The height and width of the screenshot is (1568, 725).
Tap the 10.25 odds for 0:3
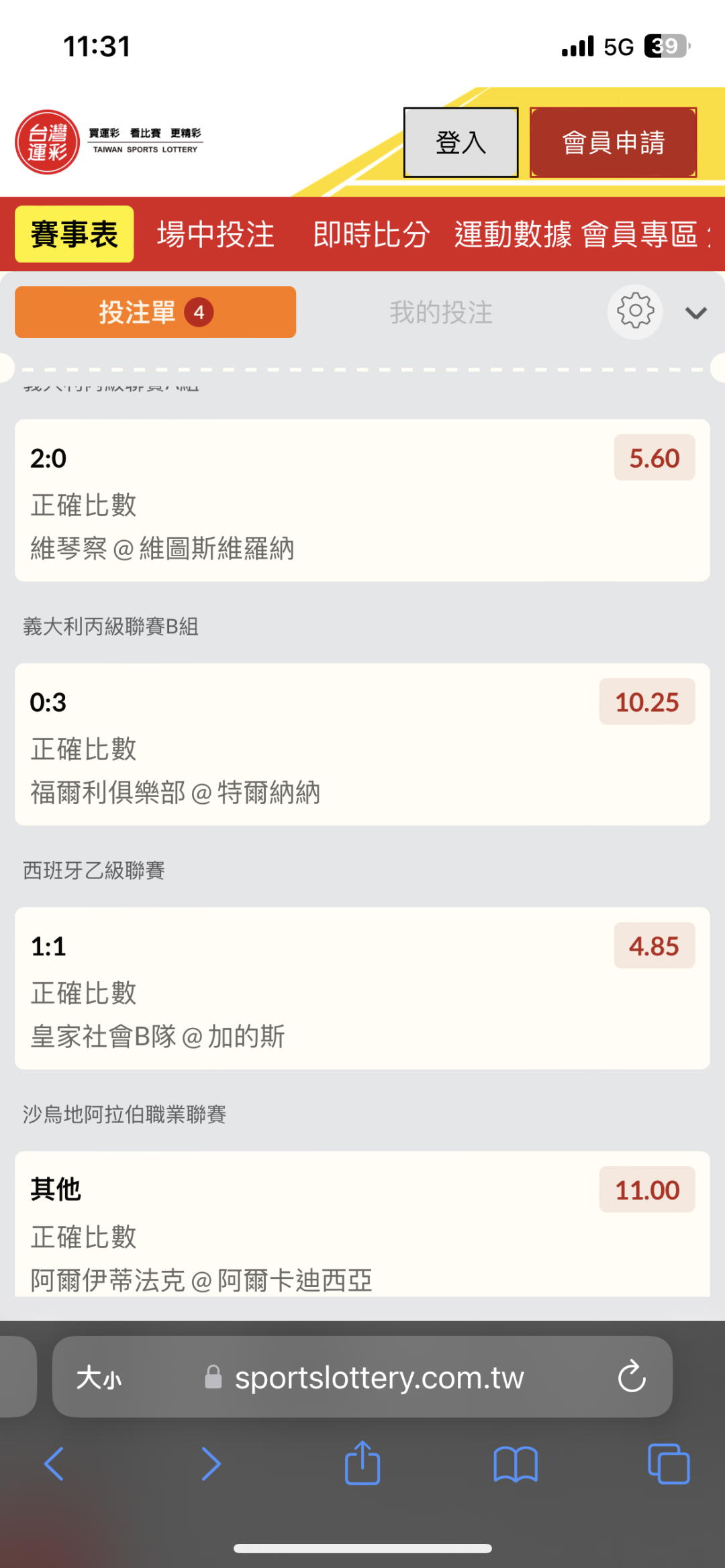coord(646,702)
